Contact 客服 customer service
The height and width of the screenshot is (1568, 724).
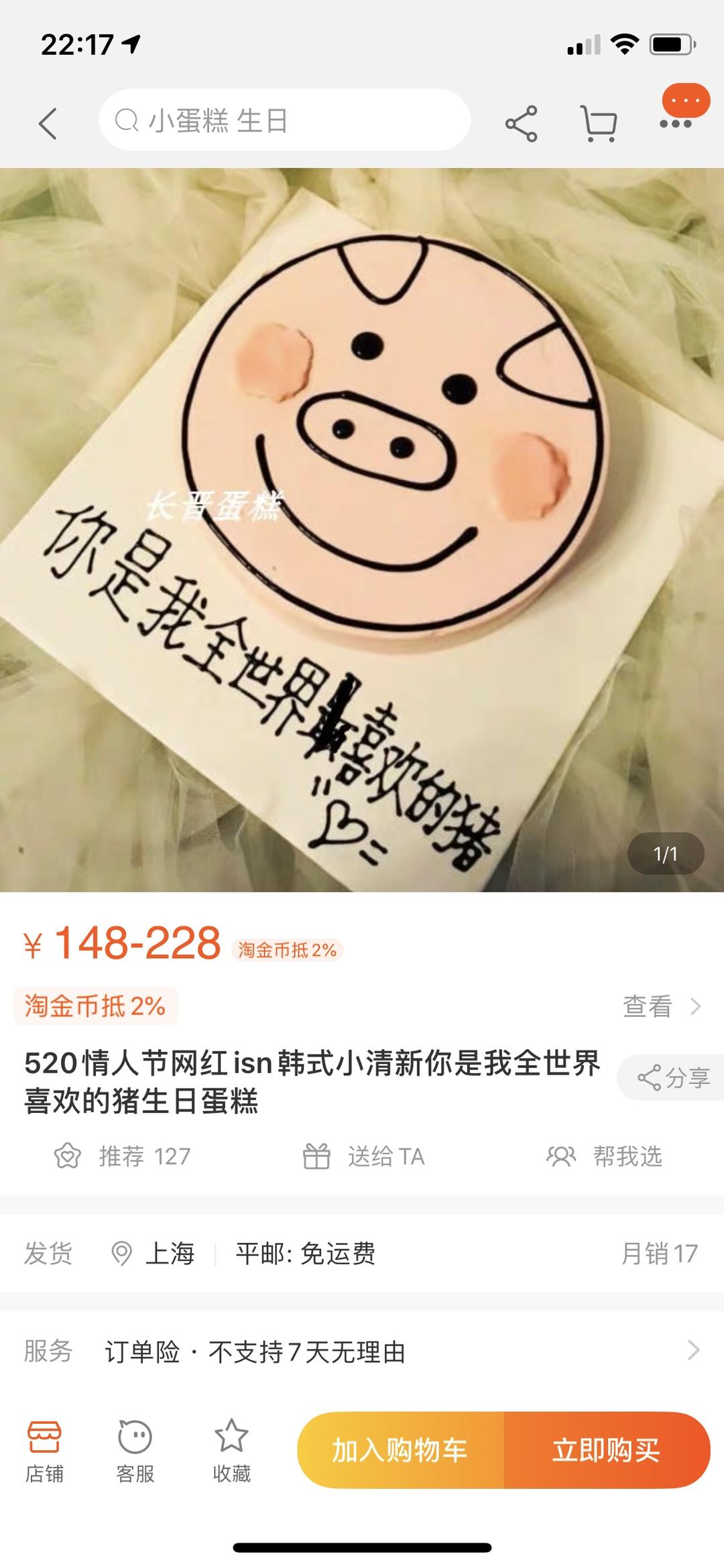(135, 1451)
